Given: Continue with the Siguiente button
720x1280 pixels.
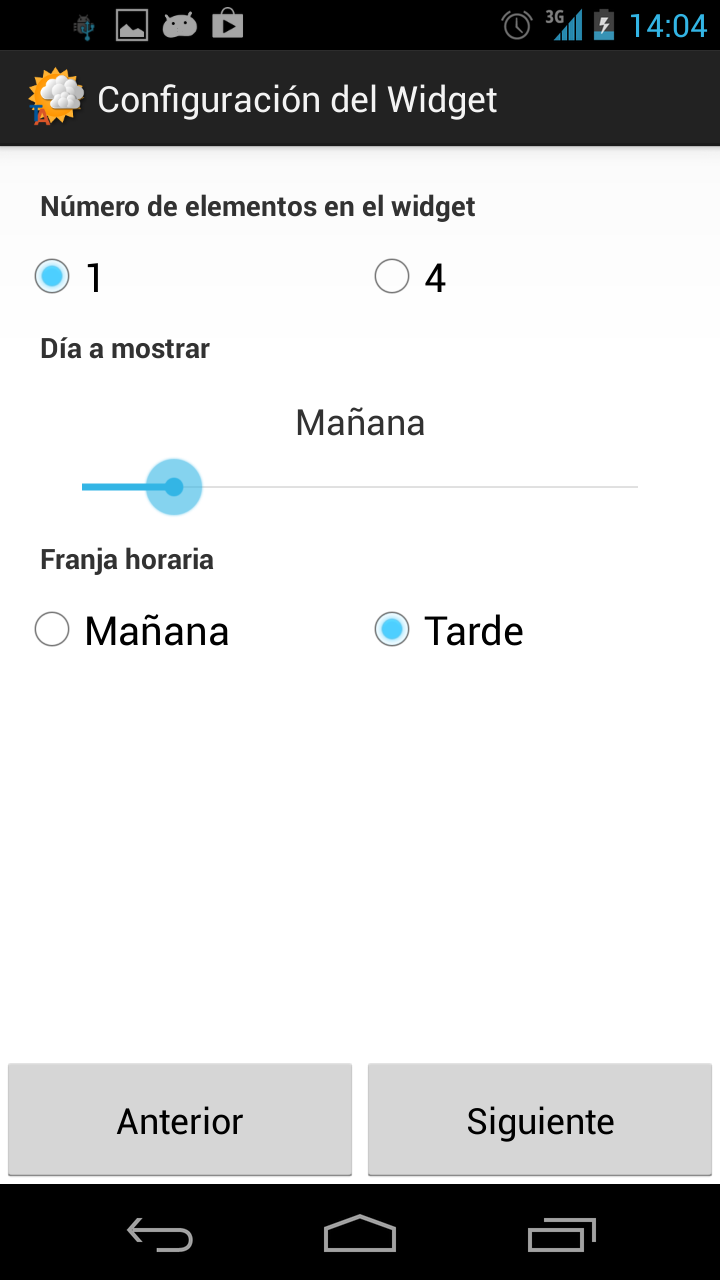Looking at the screenshot, I should [x=540, y=1120].
